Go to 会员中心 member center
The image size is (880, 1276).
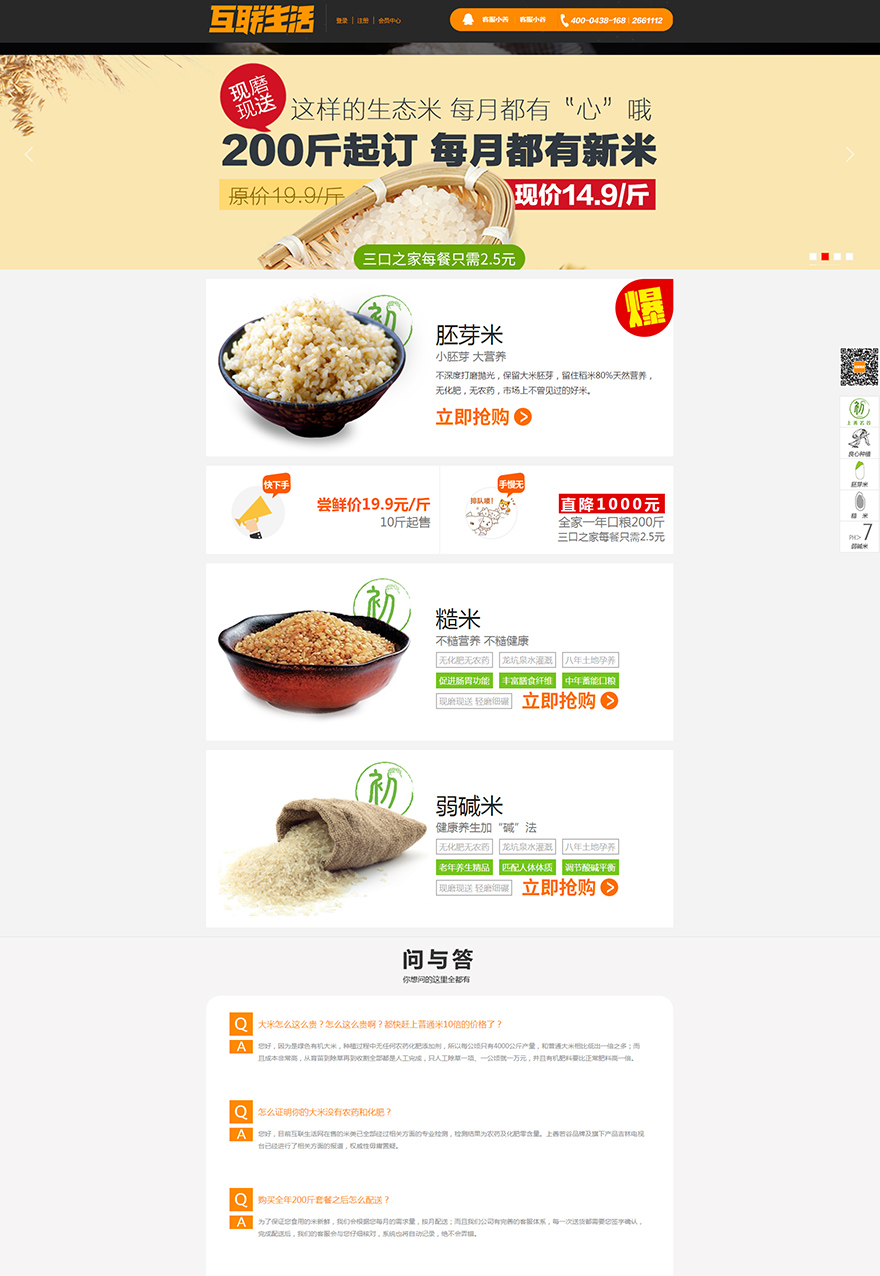tap(389, 20)
